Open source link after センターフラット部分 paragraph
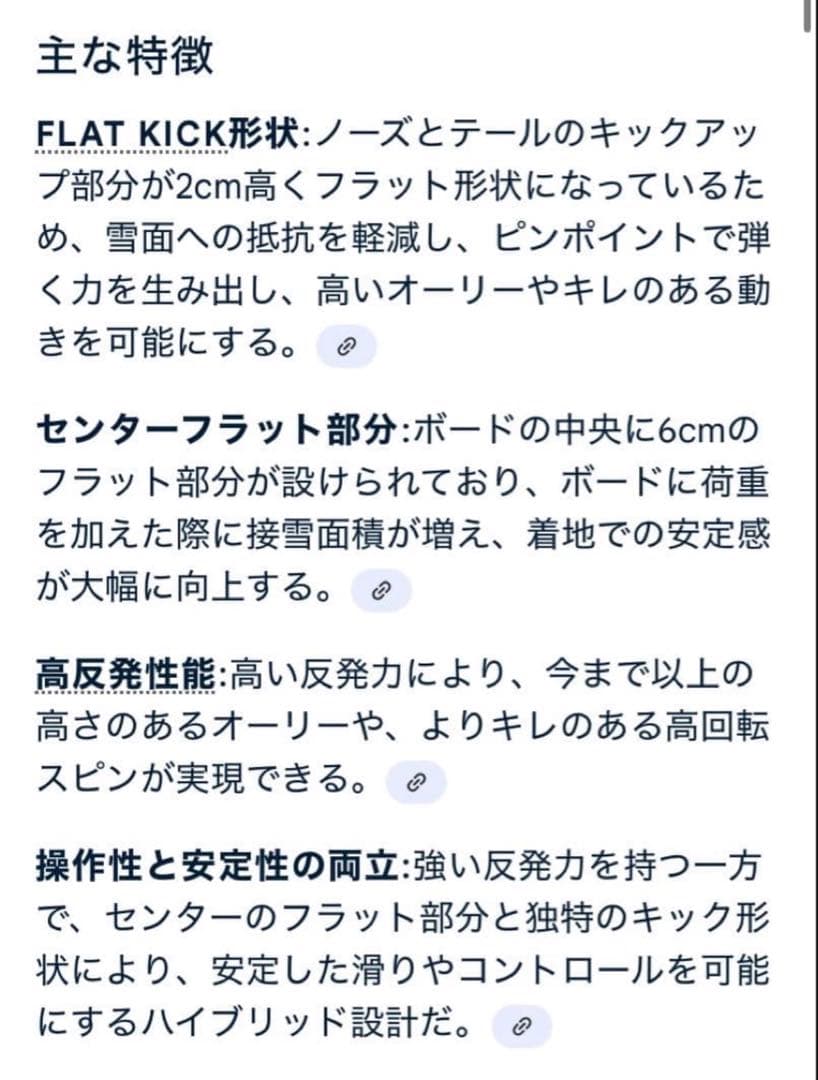Viewport: 818px width, 1080px height. [380, 590]
